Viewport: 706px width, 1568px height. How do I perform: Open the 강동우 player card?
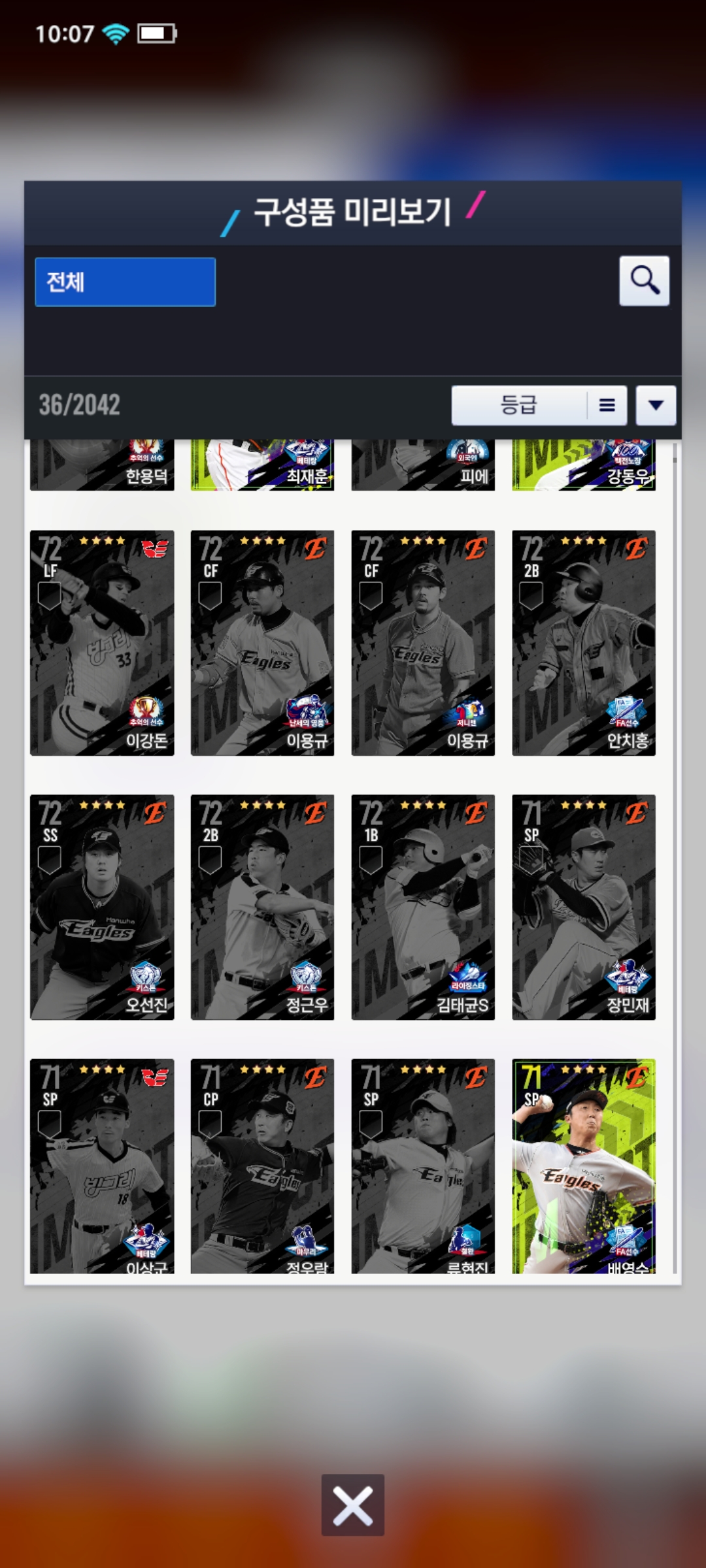(x=583, y=465)
